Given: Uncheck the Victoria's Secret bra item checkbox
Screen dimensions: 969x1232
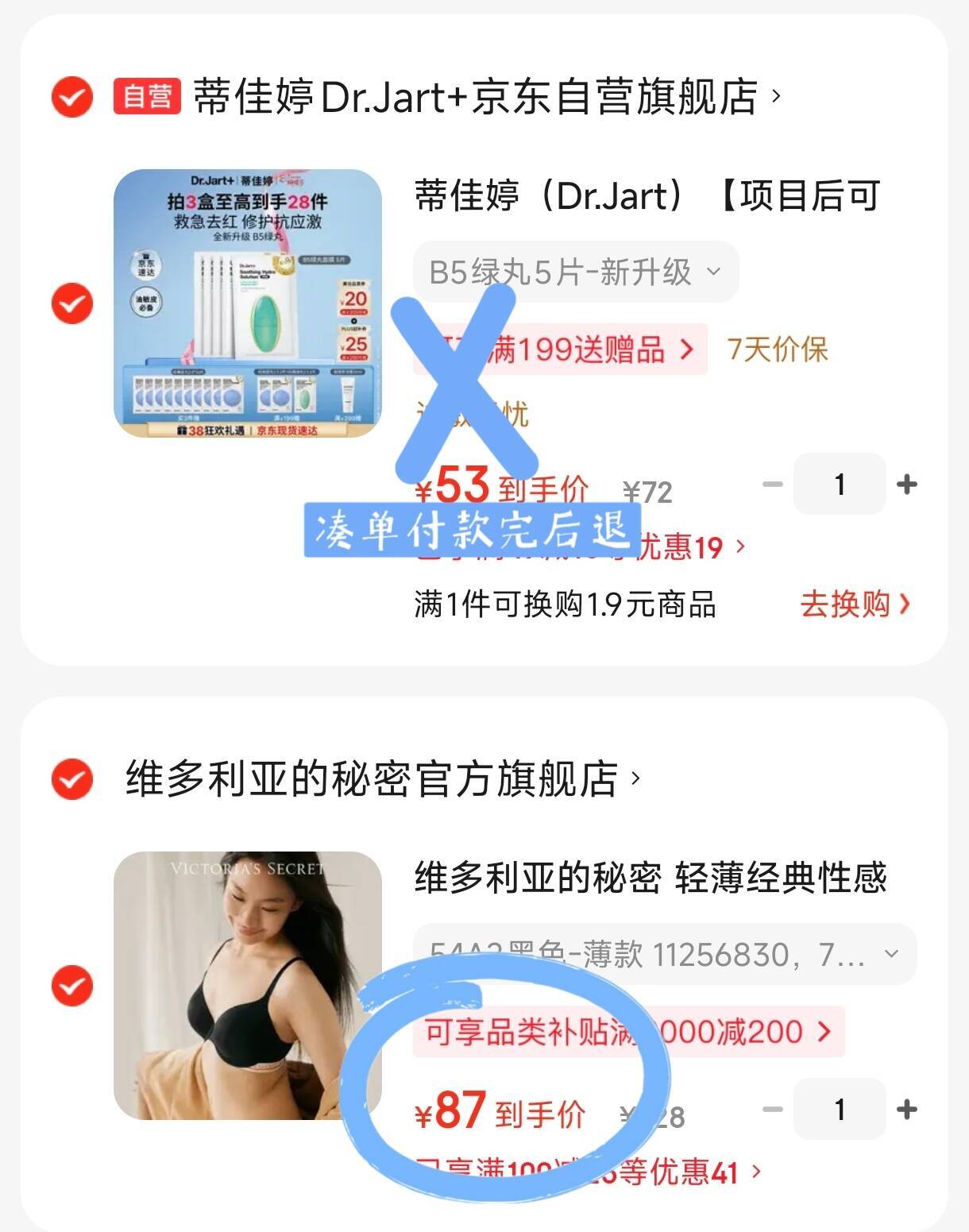Looking at the screenshot, I should (x=72, y=986).
